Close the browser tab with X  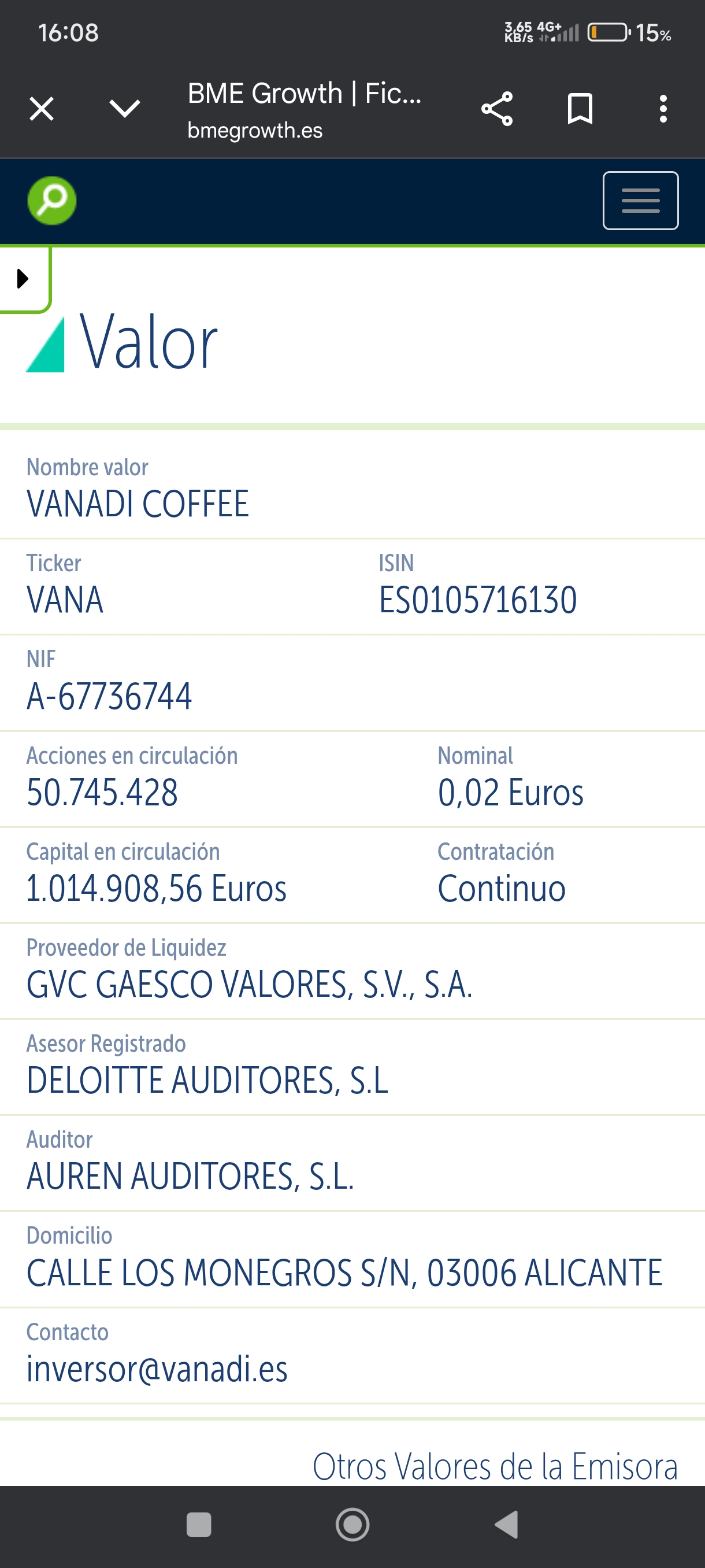[42, 109]
